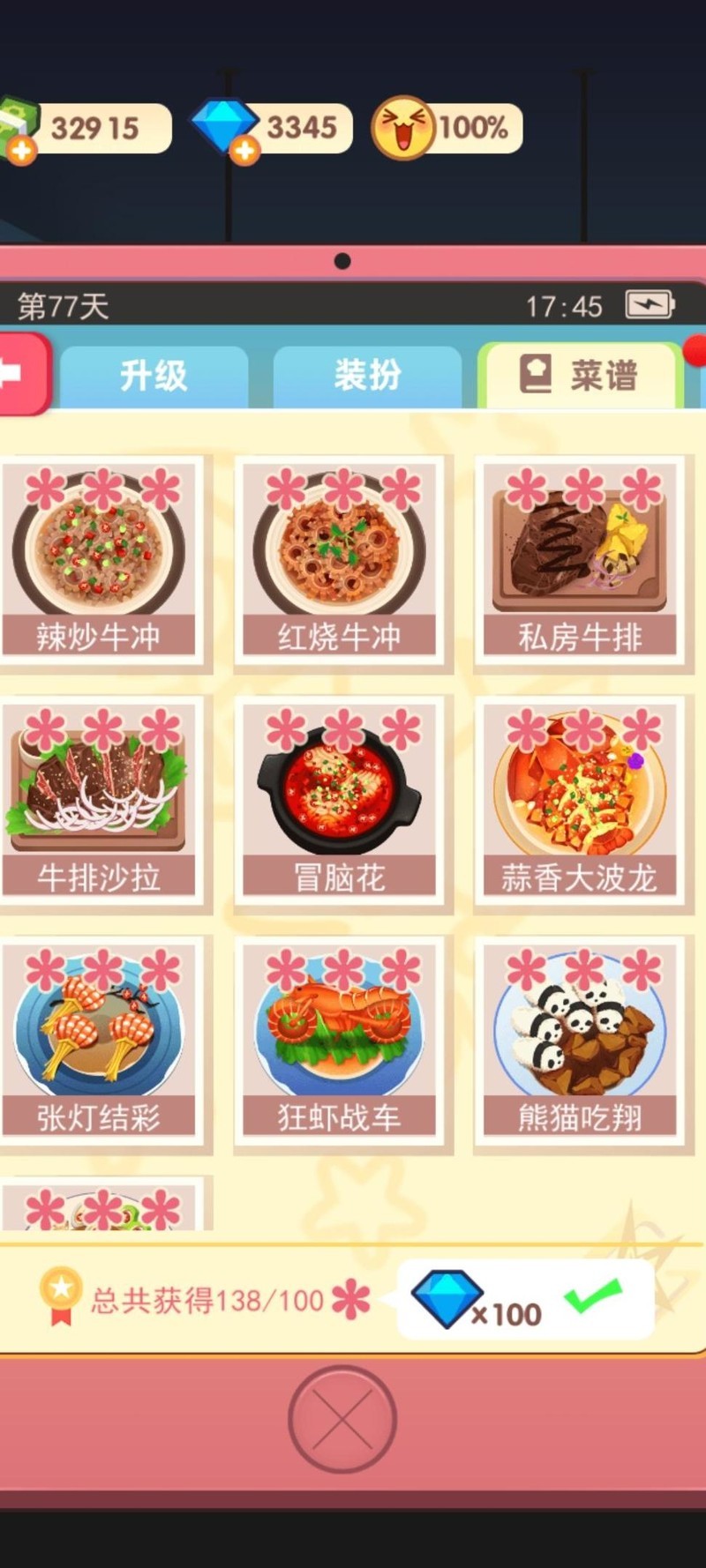View the 熊猫吃翔 dish
Screen dimensions: 706x1568
pos(580,1039)
